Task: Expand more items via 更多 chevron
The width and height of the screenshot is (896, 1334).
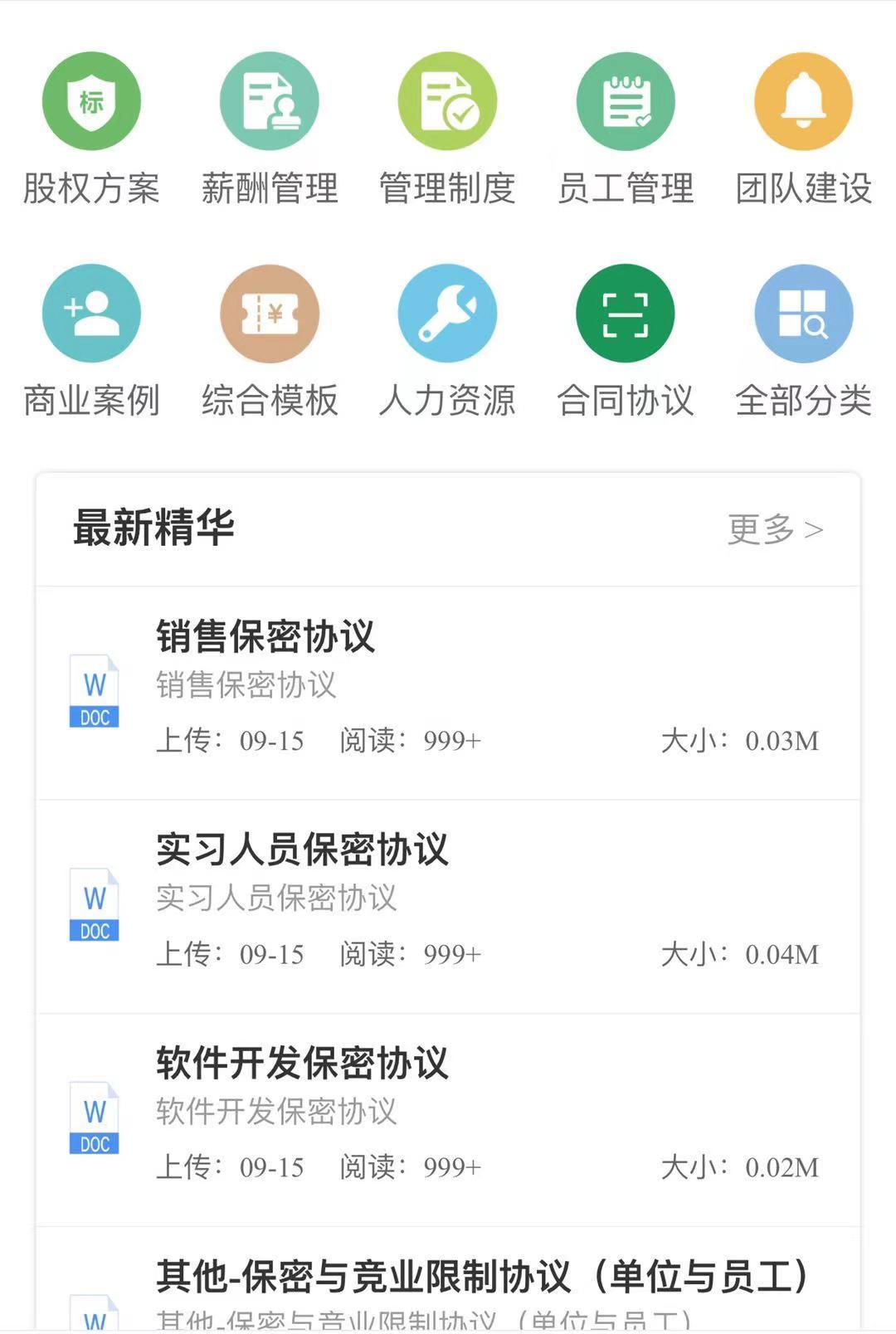Action: click(776, 529)
